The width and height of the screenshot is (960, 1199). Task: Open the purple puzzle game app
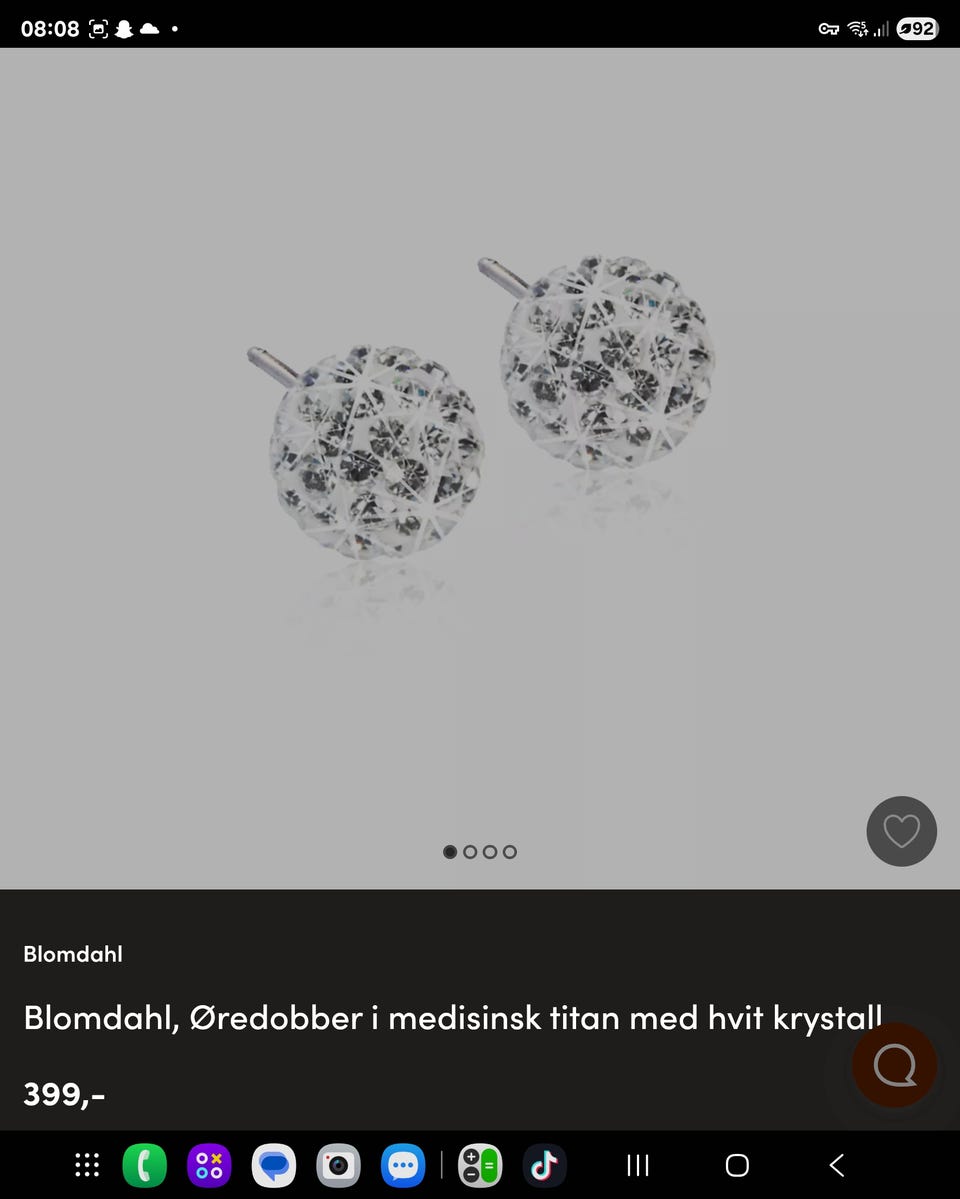(209, 1165)
